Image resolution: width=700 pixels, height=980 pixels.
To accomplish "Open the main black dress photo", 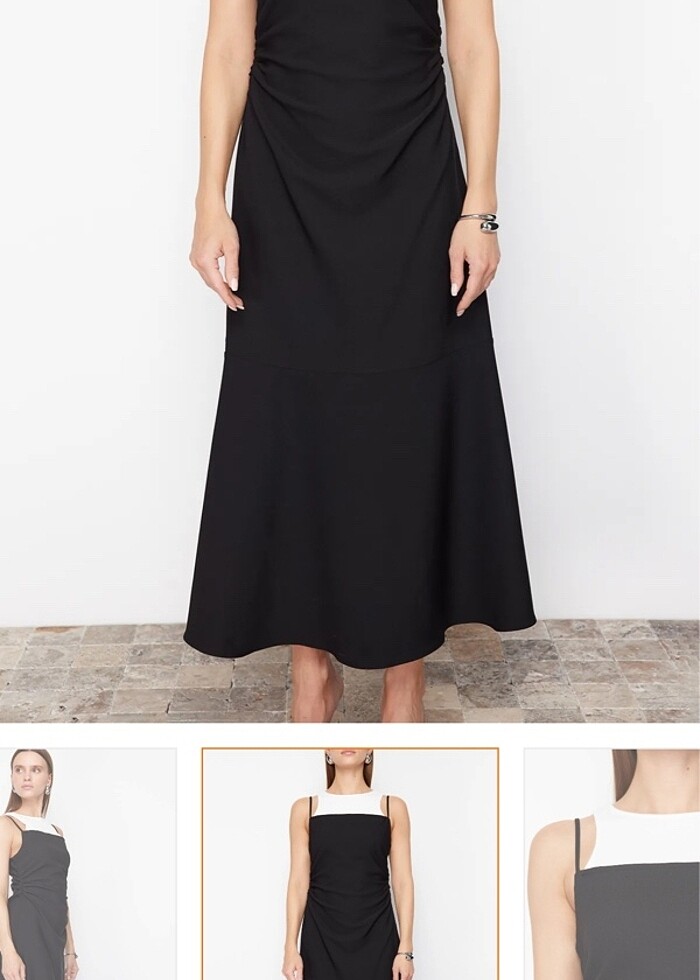I will click(x=350, y=360).
